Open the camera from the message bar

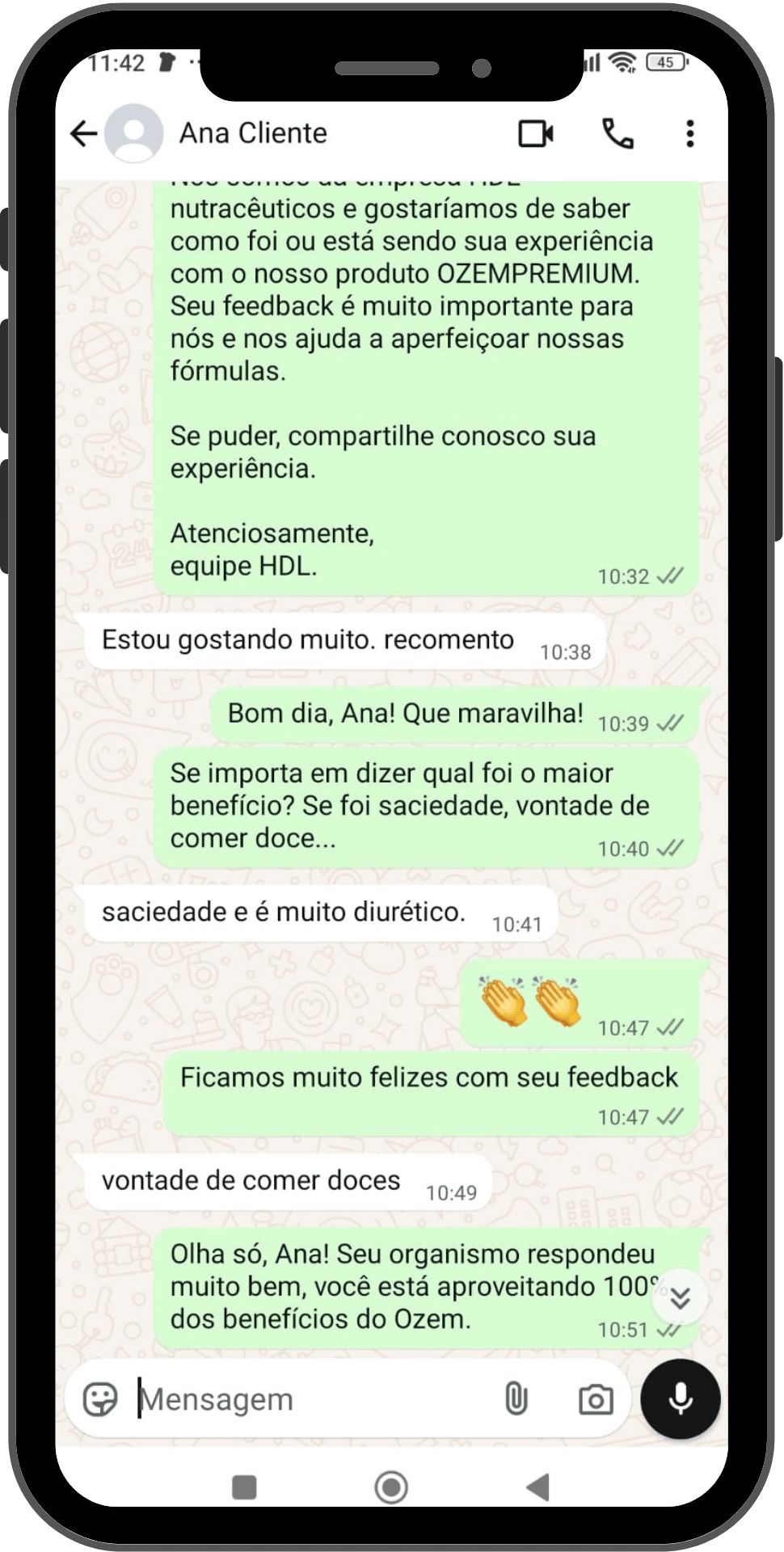point(596,1399)
